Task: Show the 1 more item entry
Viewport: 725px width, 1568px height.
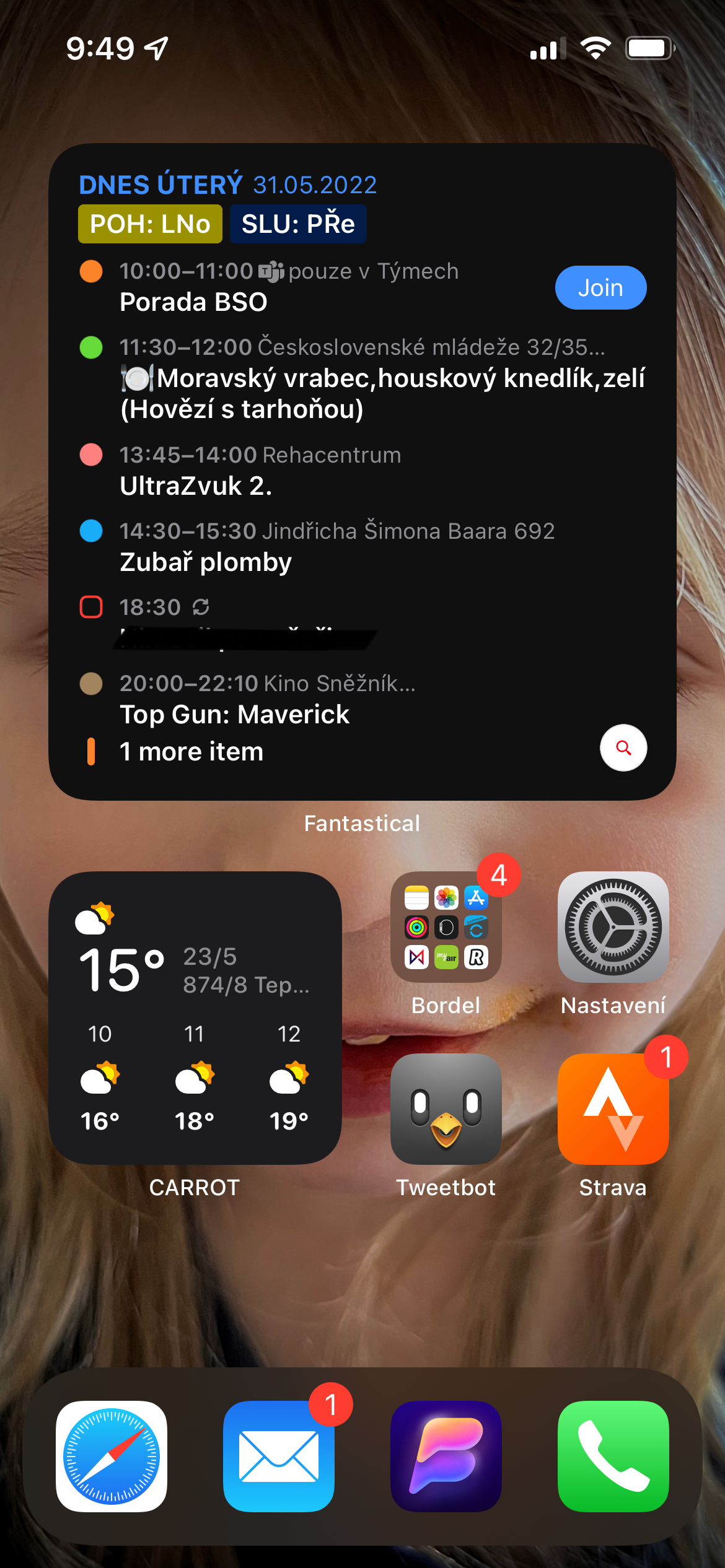Action: tap(191, 751)
